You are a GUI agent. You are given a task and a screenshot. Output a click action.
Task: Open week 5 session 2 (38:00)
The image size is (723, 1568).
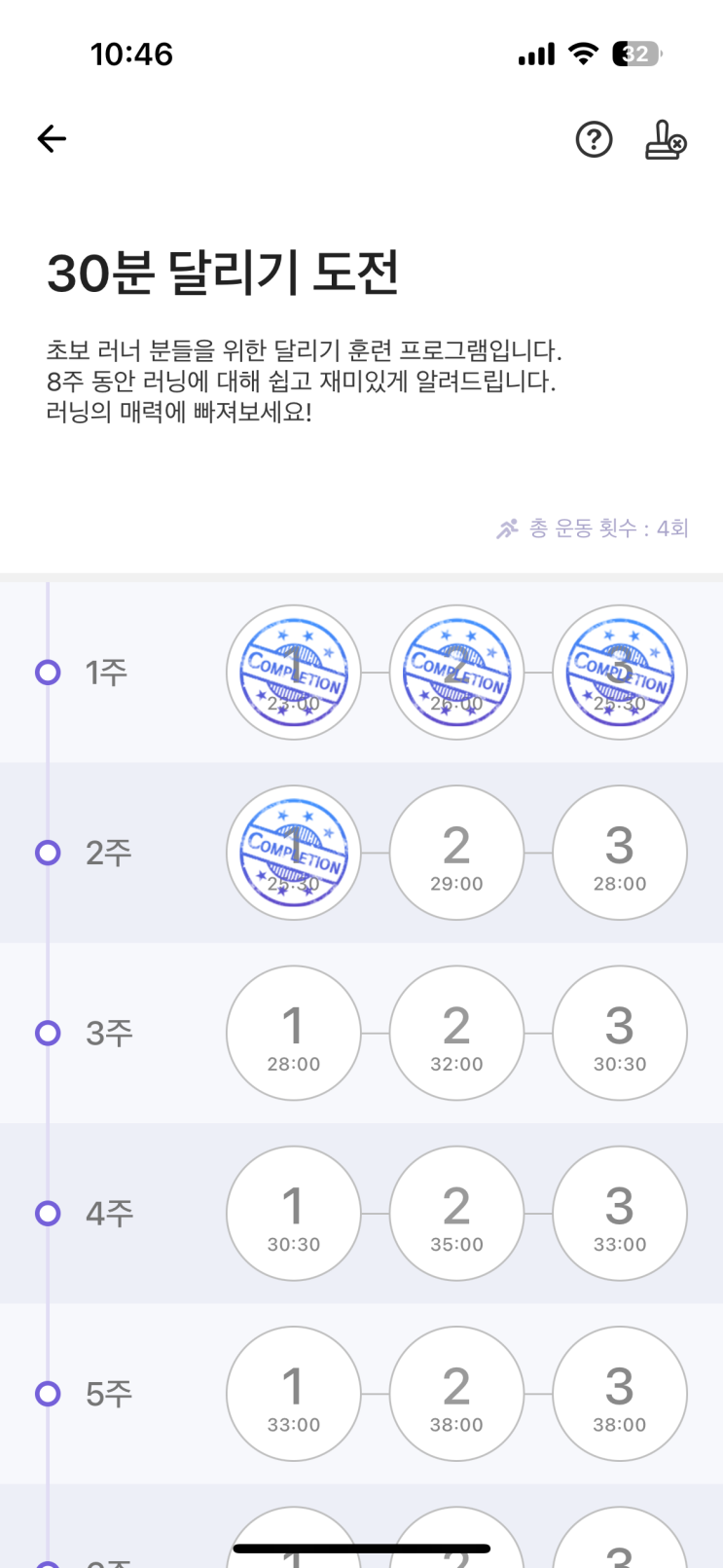coord(456,1394)
